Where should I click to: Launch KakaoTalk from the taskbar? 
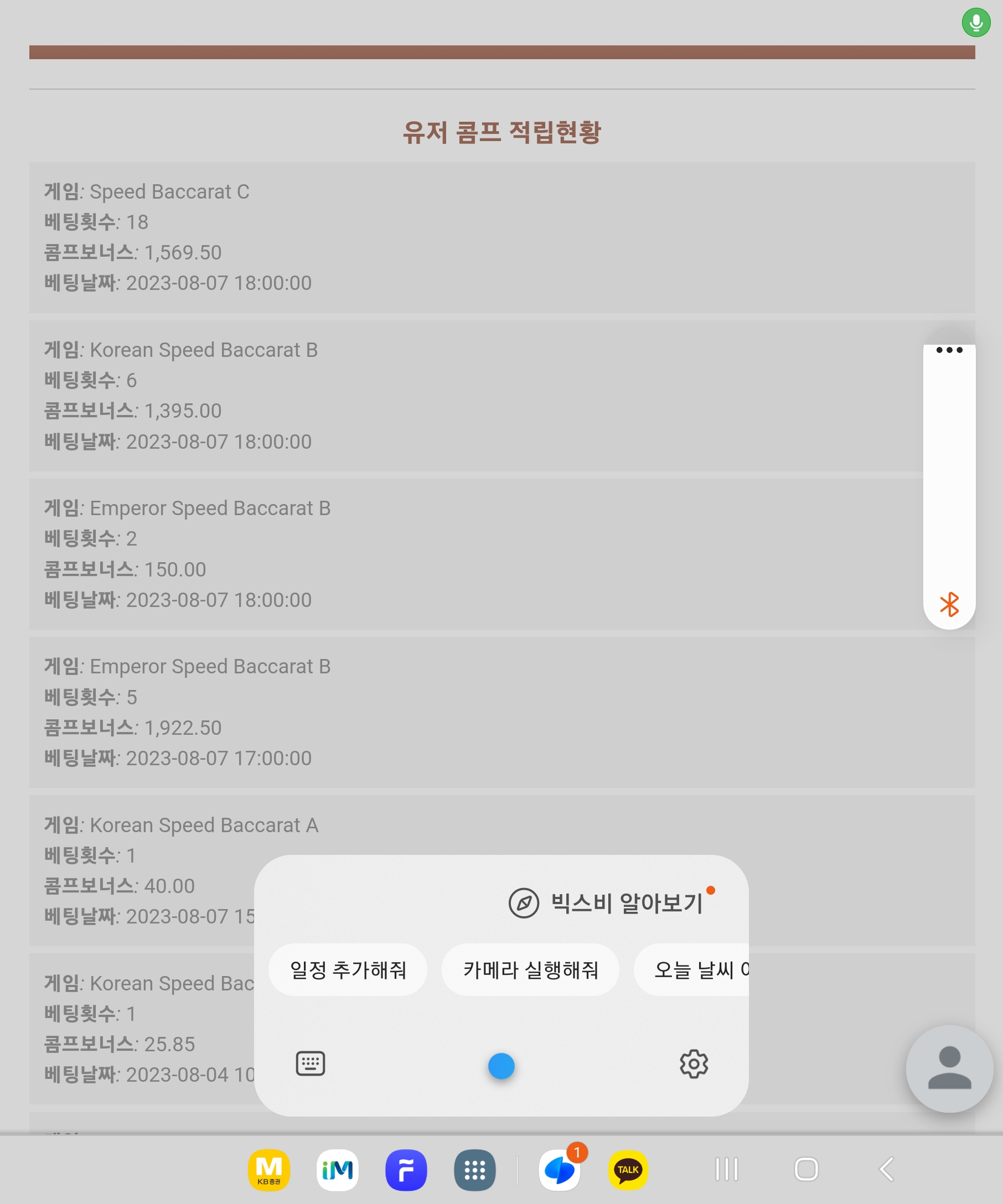628,1170
